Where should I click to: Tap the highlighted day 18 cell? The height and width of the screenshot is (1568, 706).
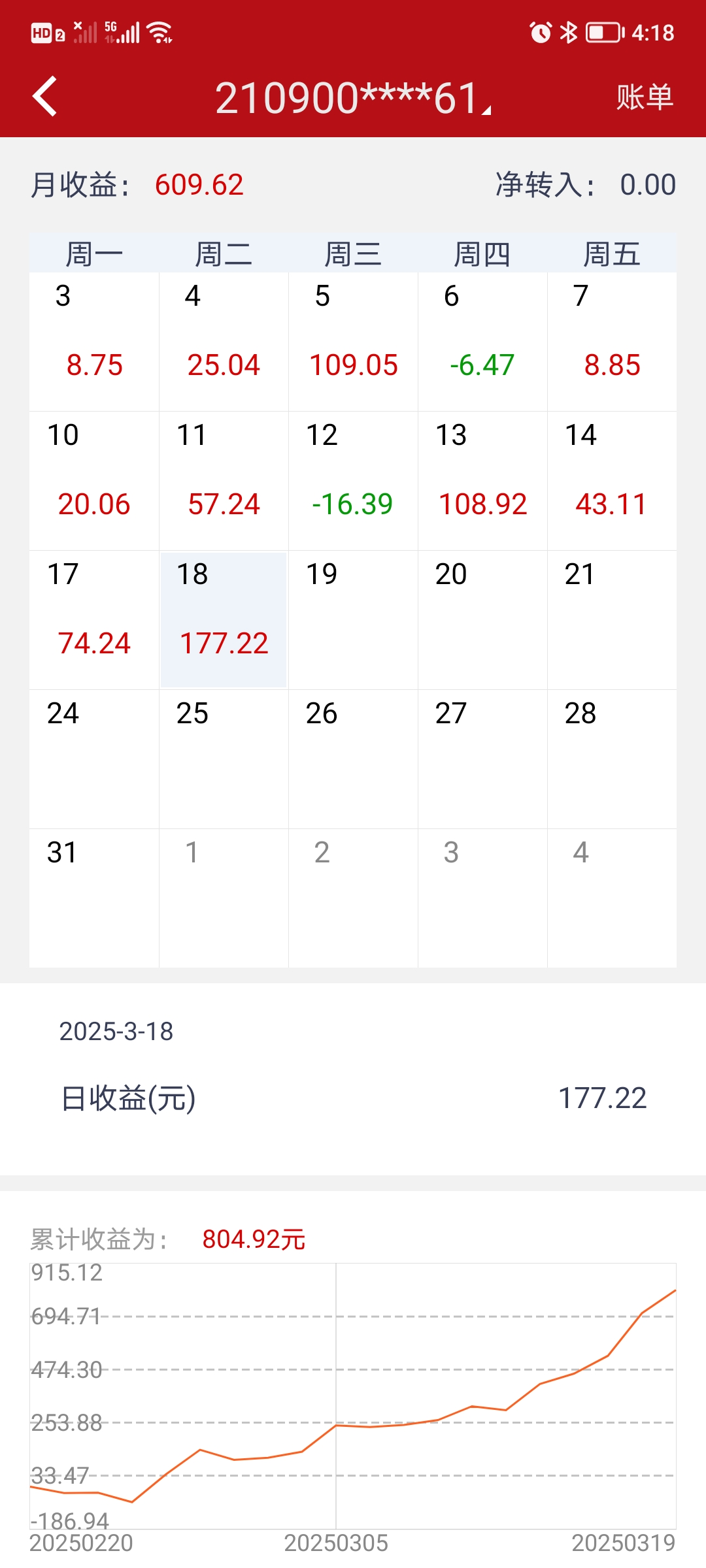point(224,620)
